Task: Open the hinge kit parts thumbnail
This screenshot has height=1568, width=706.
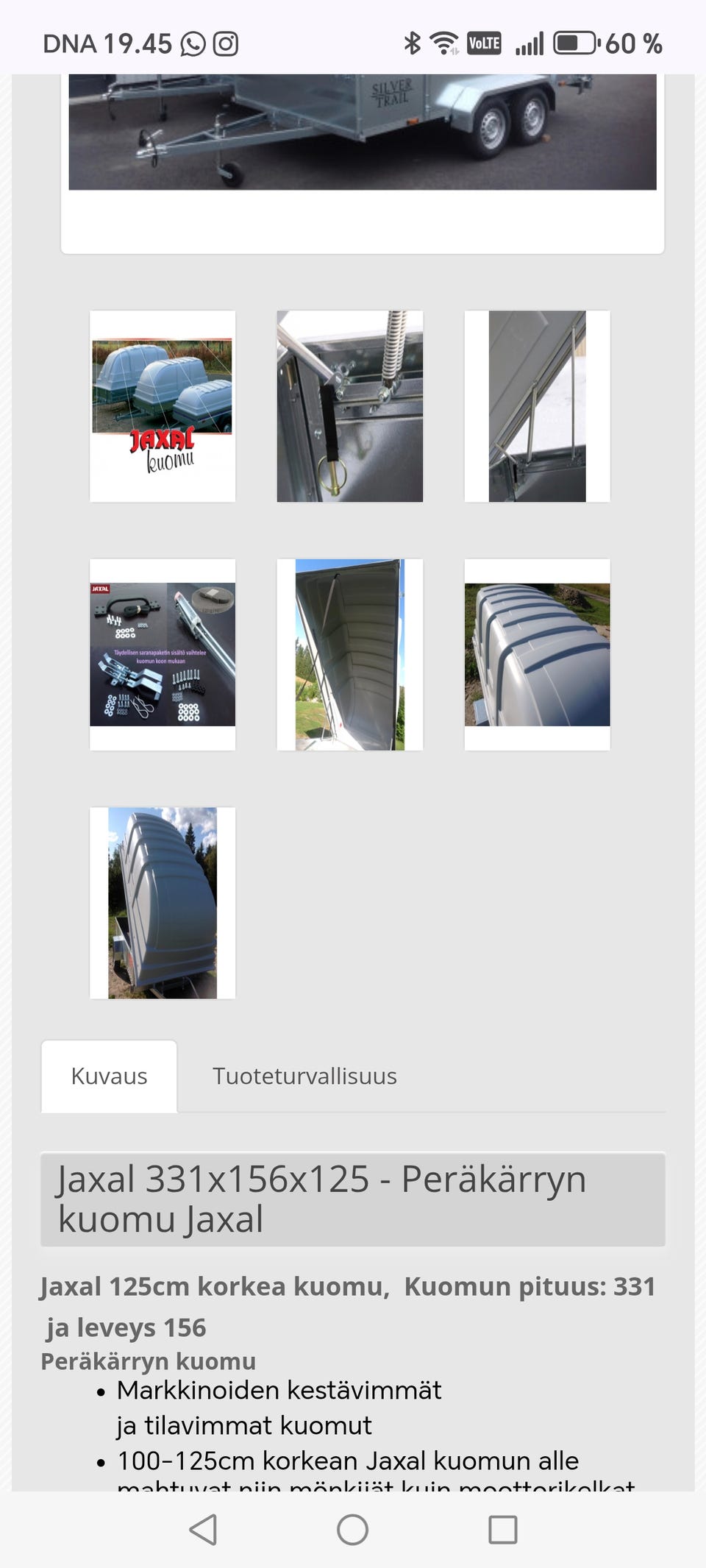Action: pyautogui.click(x=163, y=654)
